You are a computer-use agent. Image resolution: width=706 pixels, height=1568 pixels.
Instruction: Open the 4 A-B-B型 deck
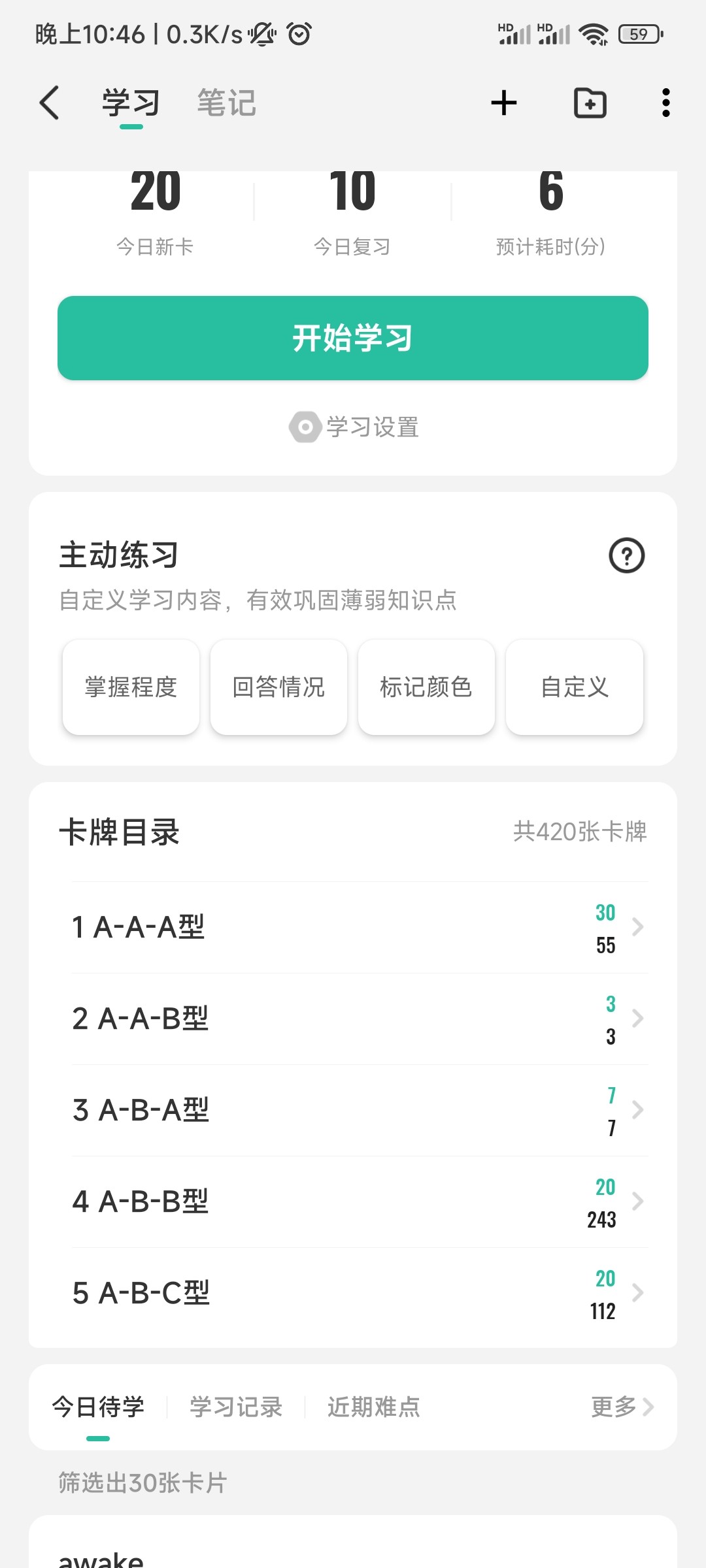click(360, 1202)
